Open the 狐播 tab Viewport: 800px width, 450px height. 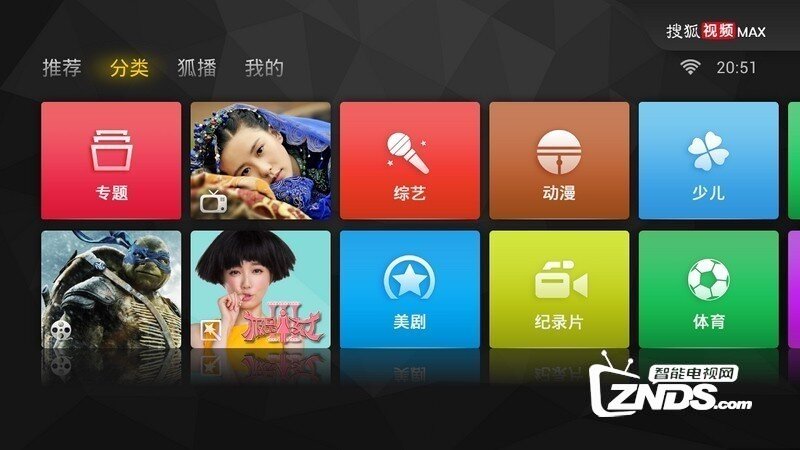point(196,68)
